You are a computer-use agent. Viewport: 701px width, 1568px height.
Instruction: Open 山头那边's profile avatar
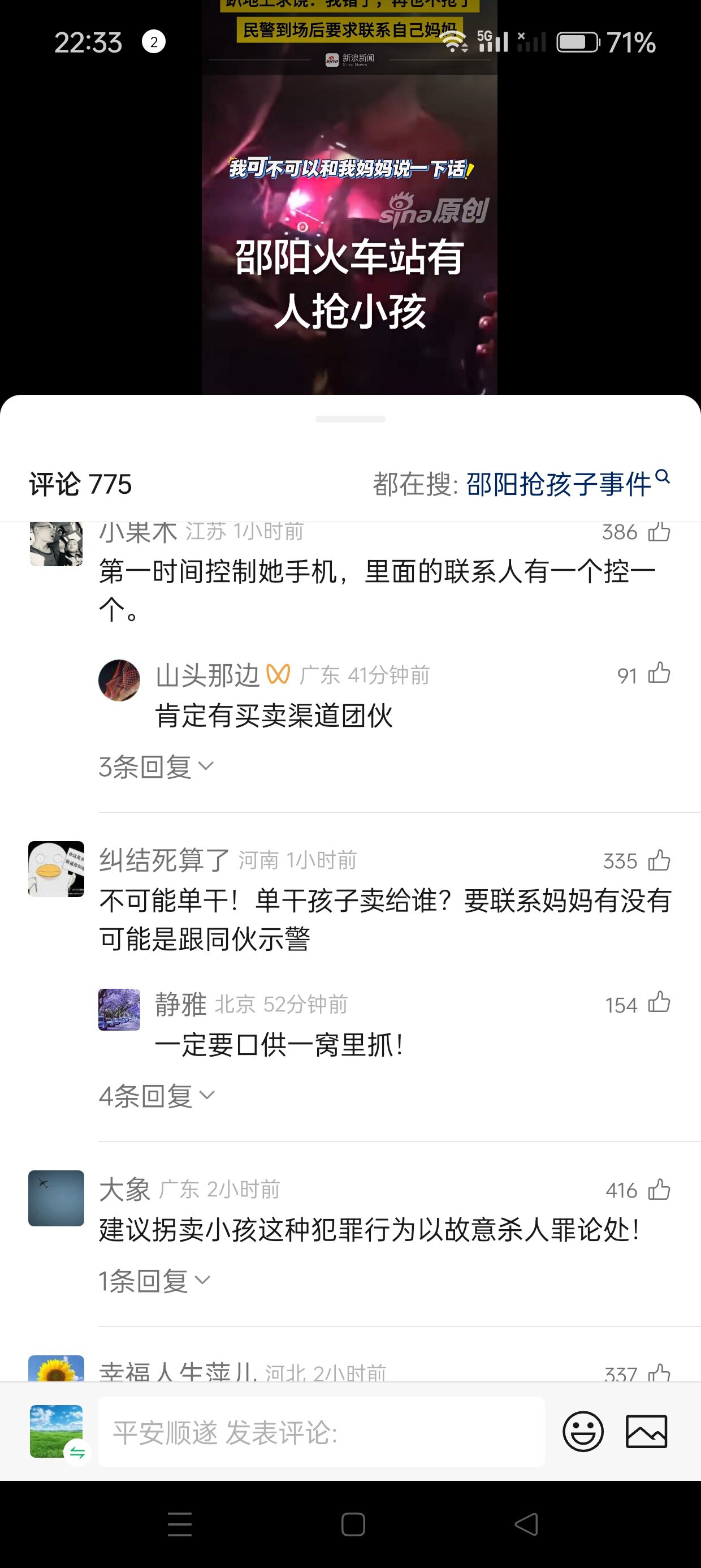(x=119, y=680)
